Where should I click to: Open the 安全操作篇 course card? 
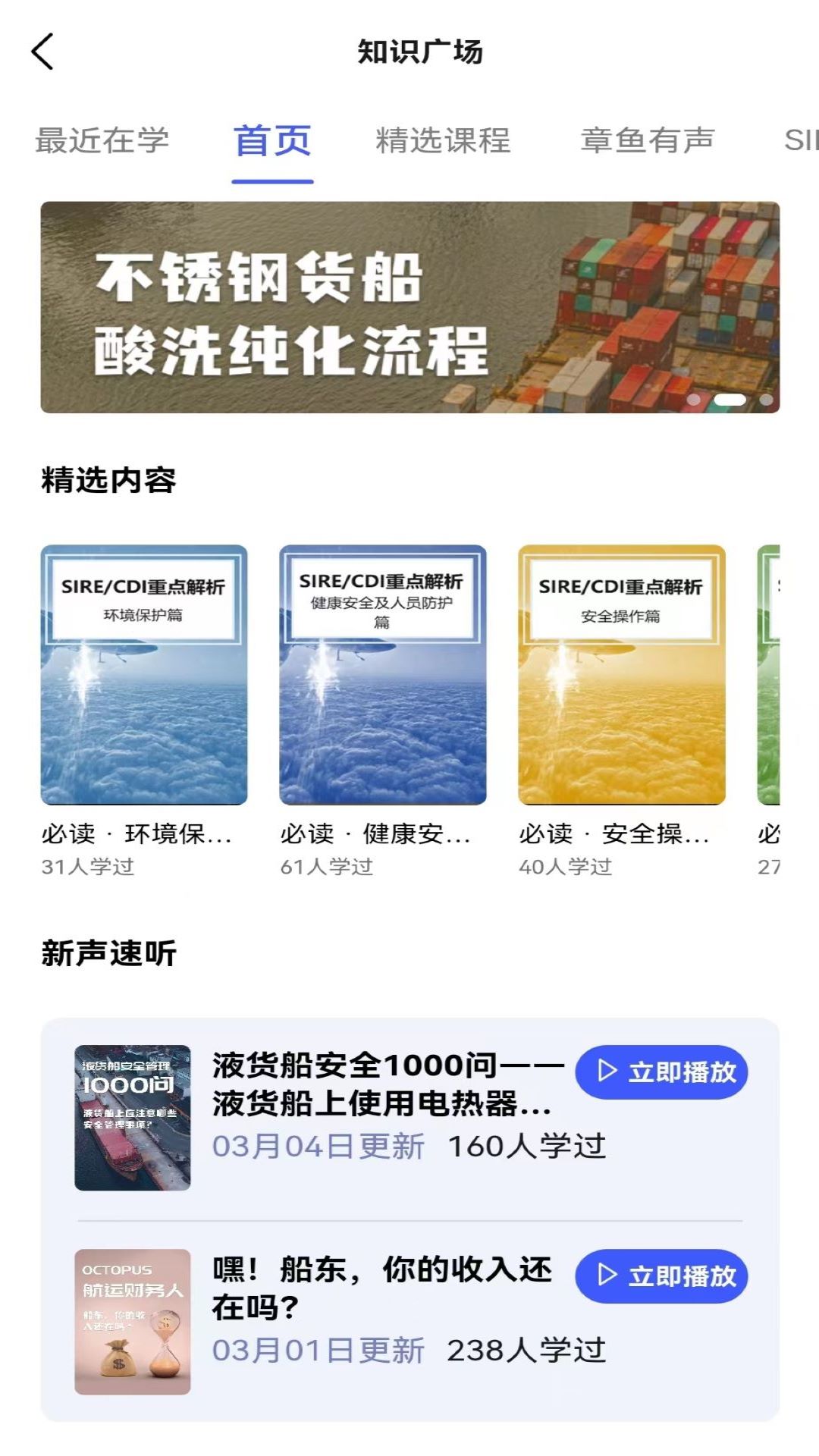point(622,711)
